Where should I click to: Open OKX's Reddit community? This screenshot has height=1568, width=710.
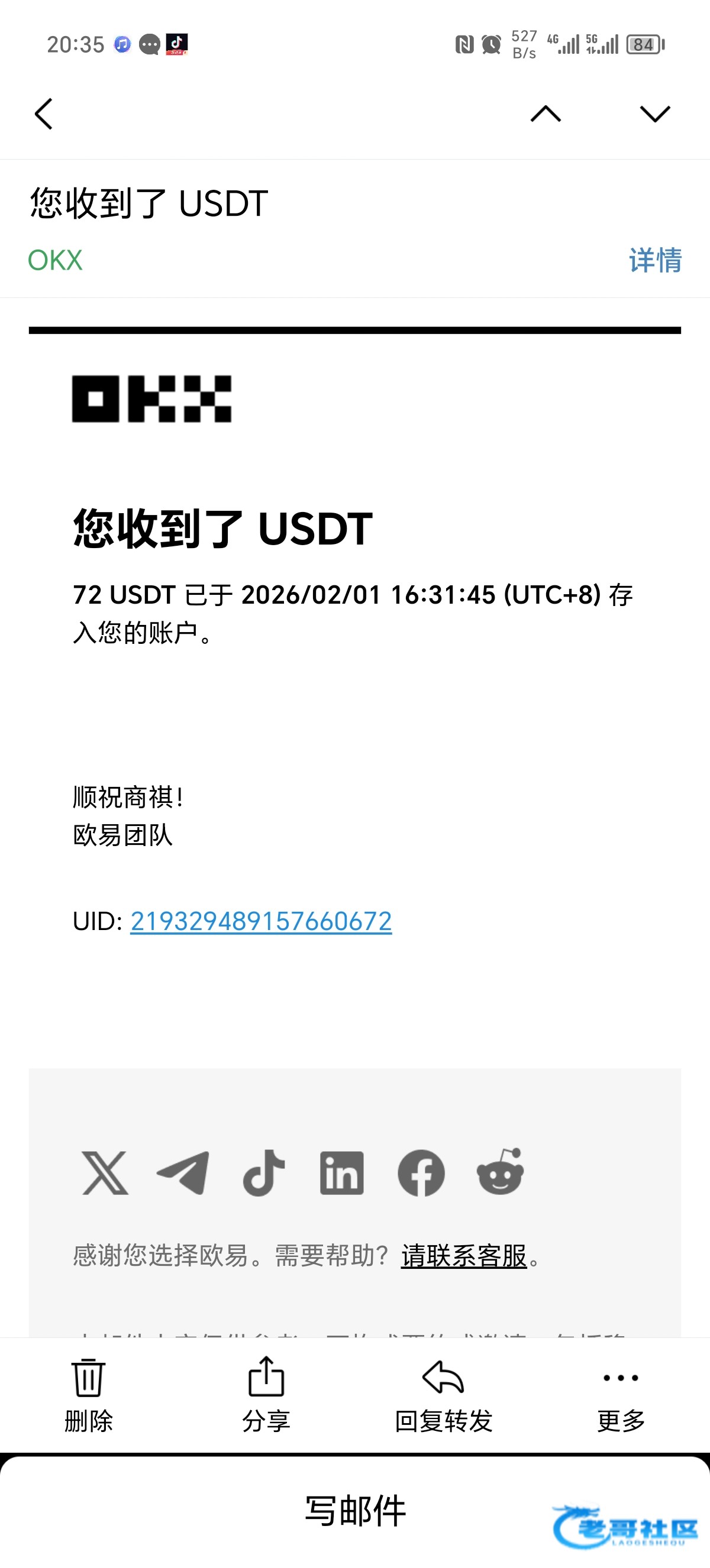click(500, 1172)
